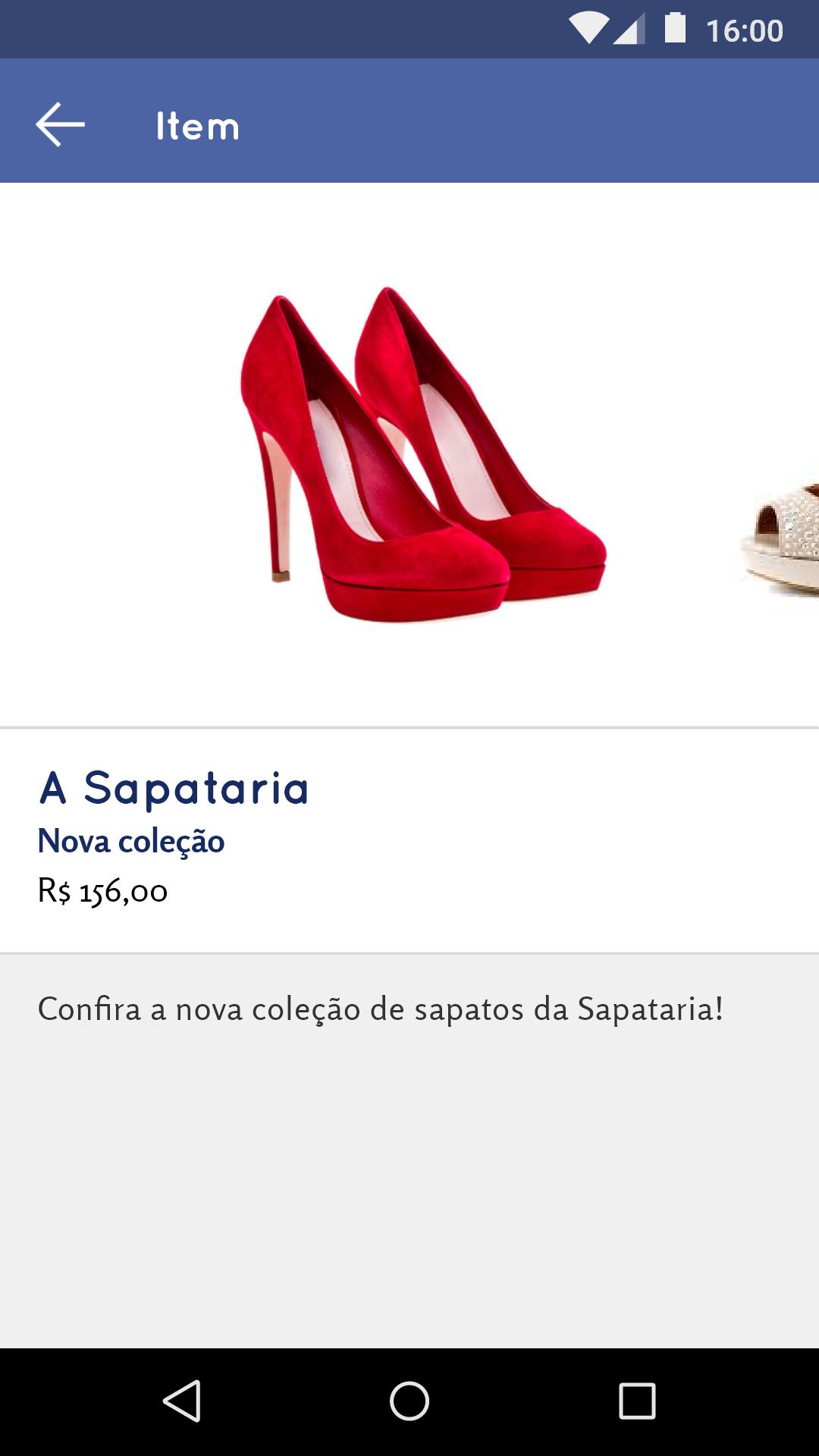
Task: Tap the system home button
Action: [409, 1401]
